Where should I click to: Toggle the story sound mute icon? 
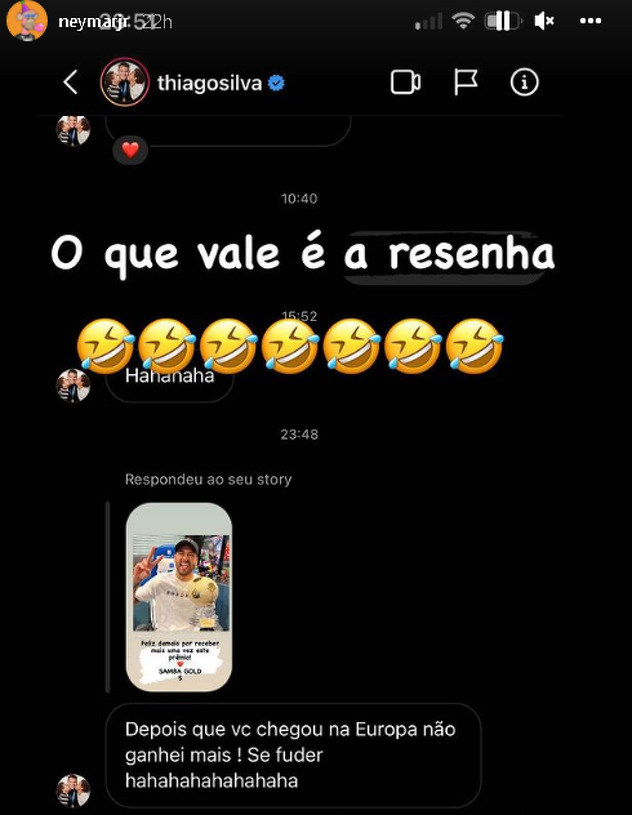tap(545, 20)
